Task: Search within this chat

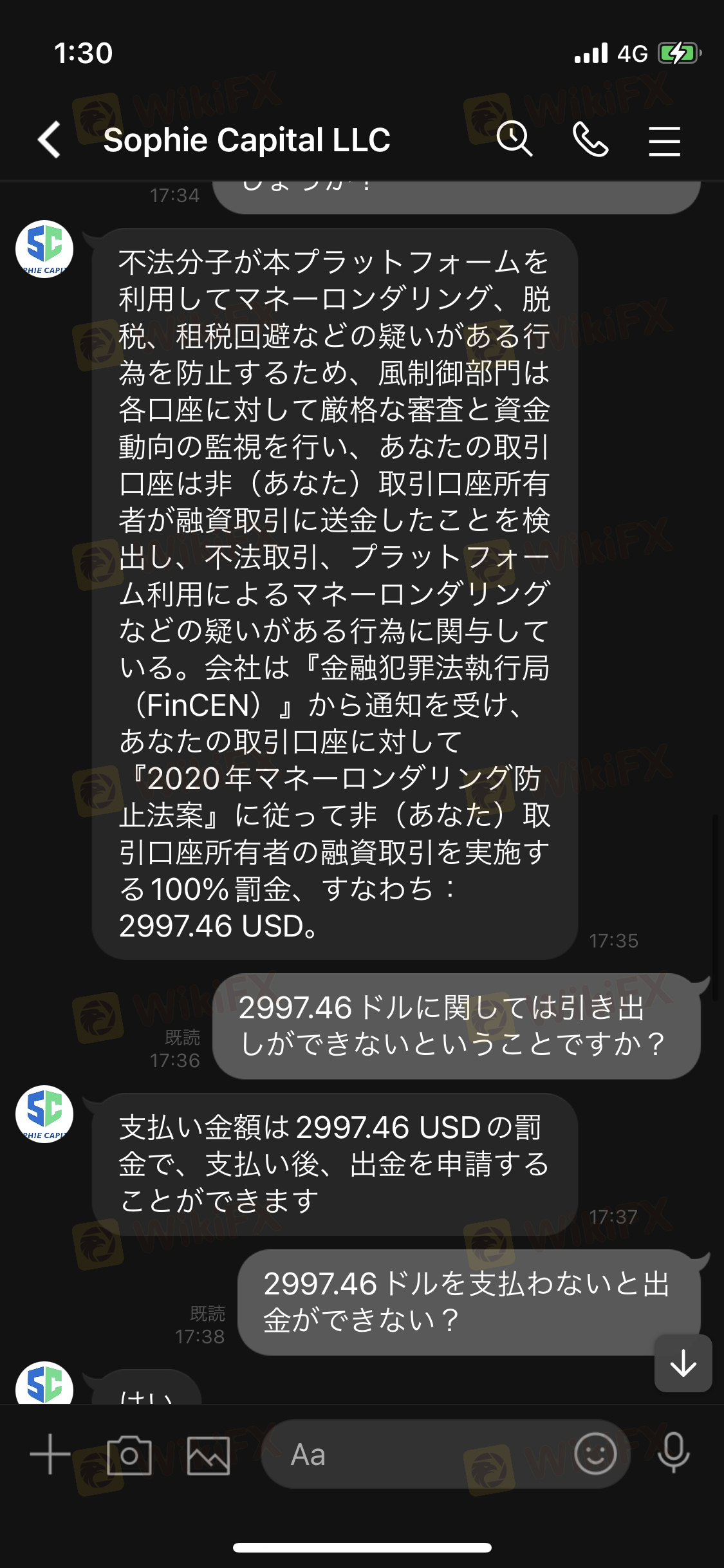Action: (x=514, y=140)
